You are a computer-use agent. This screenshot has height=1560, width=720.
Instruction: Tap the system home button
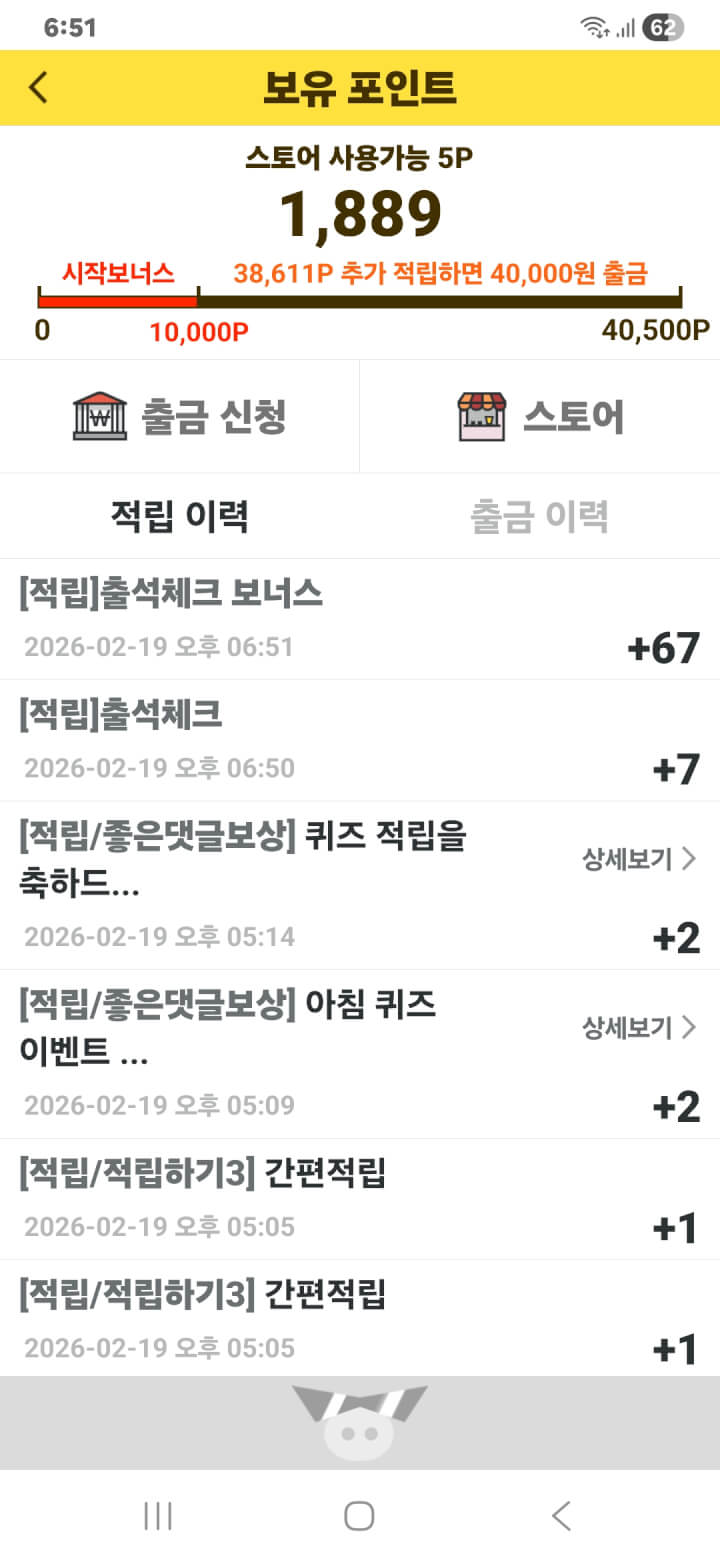[359, 1515]
